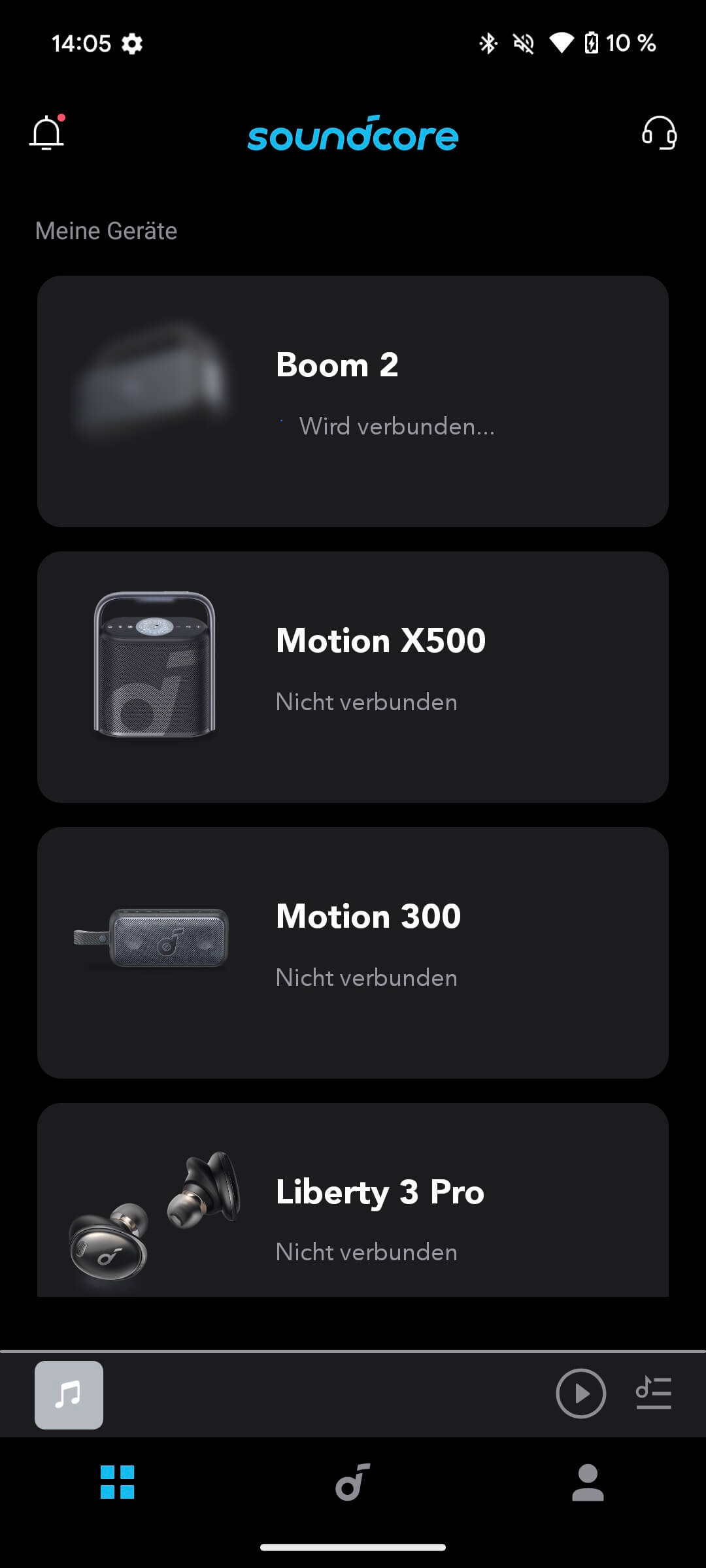Open the customer support headset icon
The height and width of the screenshot is (1568, 706).
pyautogui.click(x=659, y=133)
